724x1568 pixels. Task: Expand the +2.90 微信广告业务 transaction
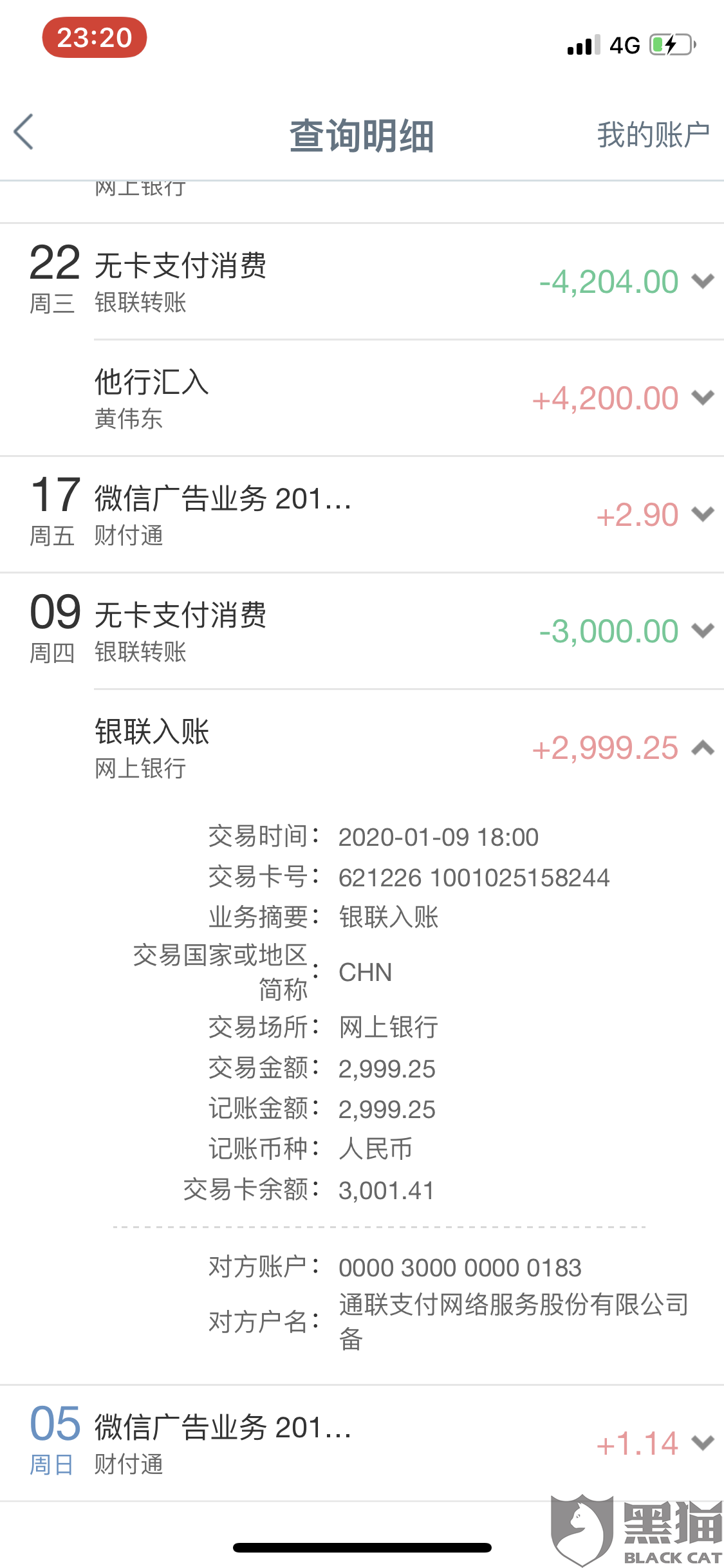[x=703, y=514]
